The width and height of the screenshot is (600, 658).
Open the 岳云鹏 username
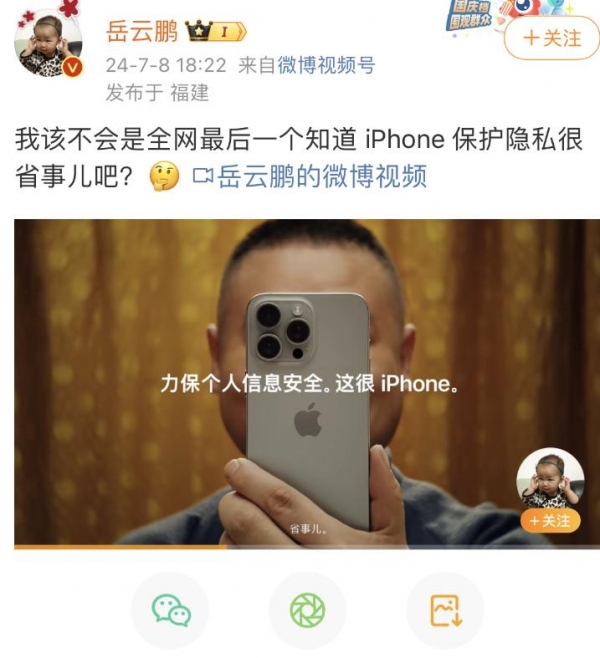click(142, 32)
